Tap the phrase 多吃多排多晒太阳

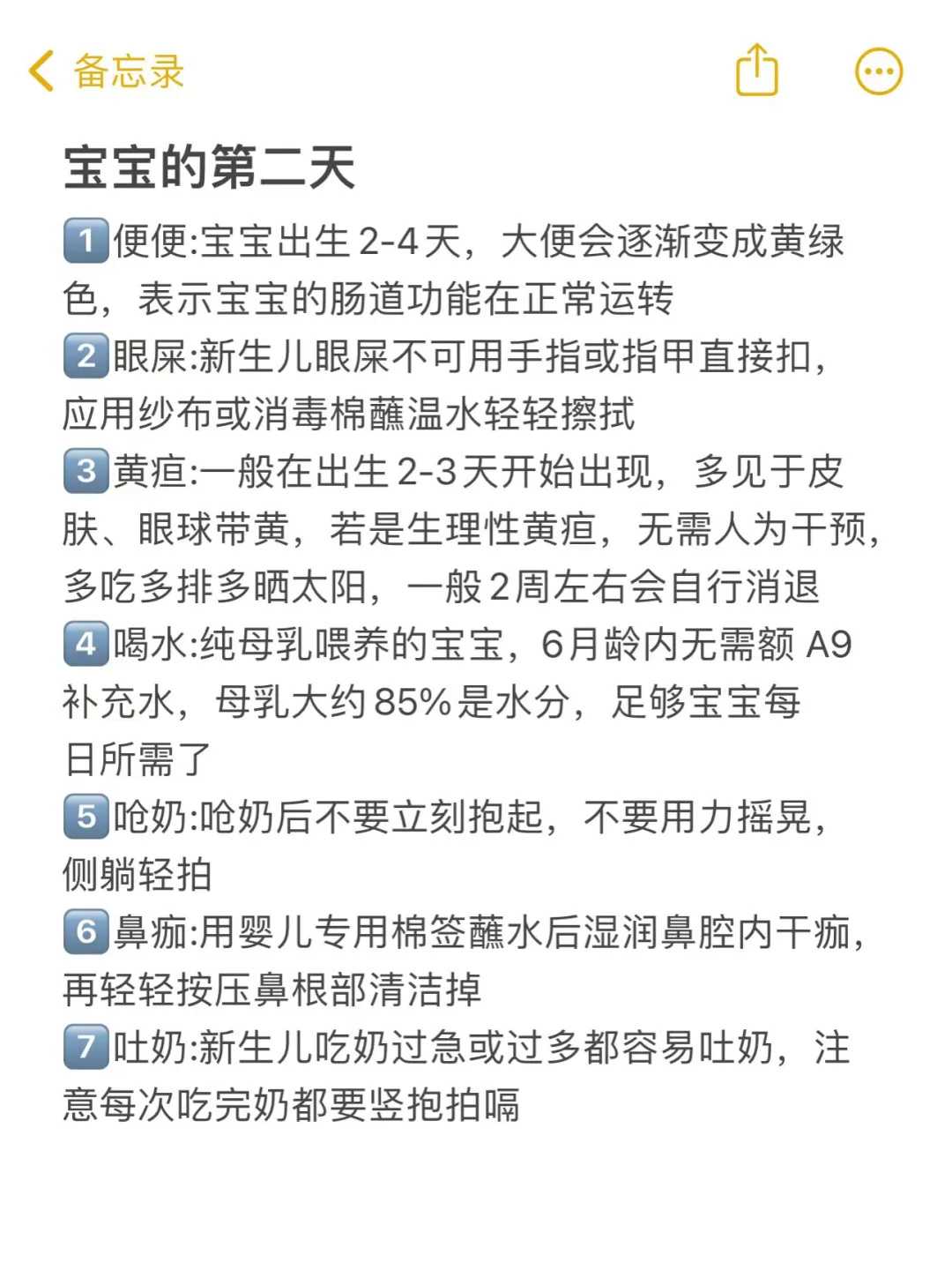(212, 585)
